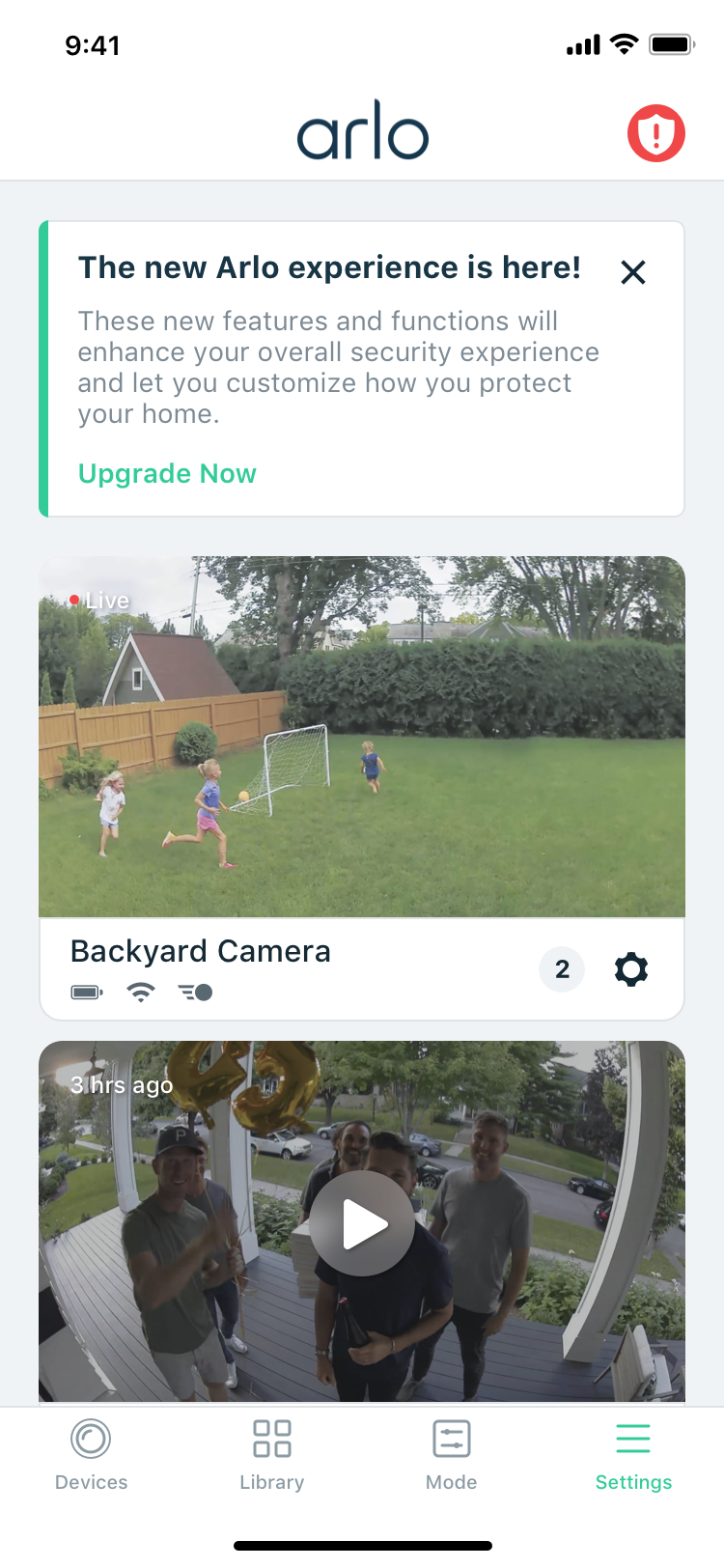The image size is (724, 1568).
Task: Open the Mode tab
Action: tap(451, 1454)
